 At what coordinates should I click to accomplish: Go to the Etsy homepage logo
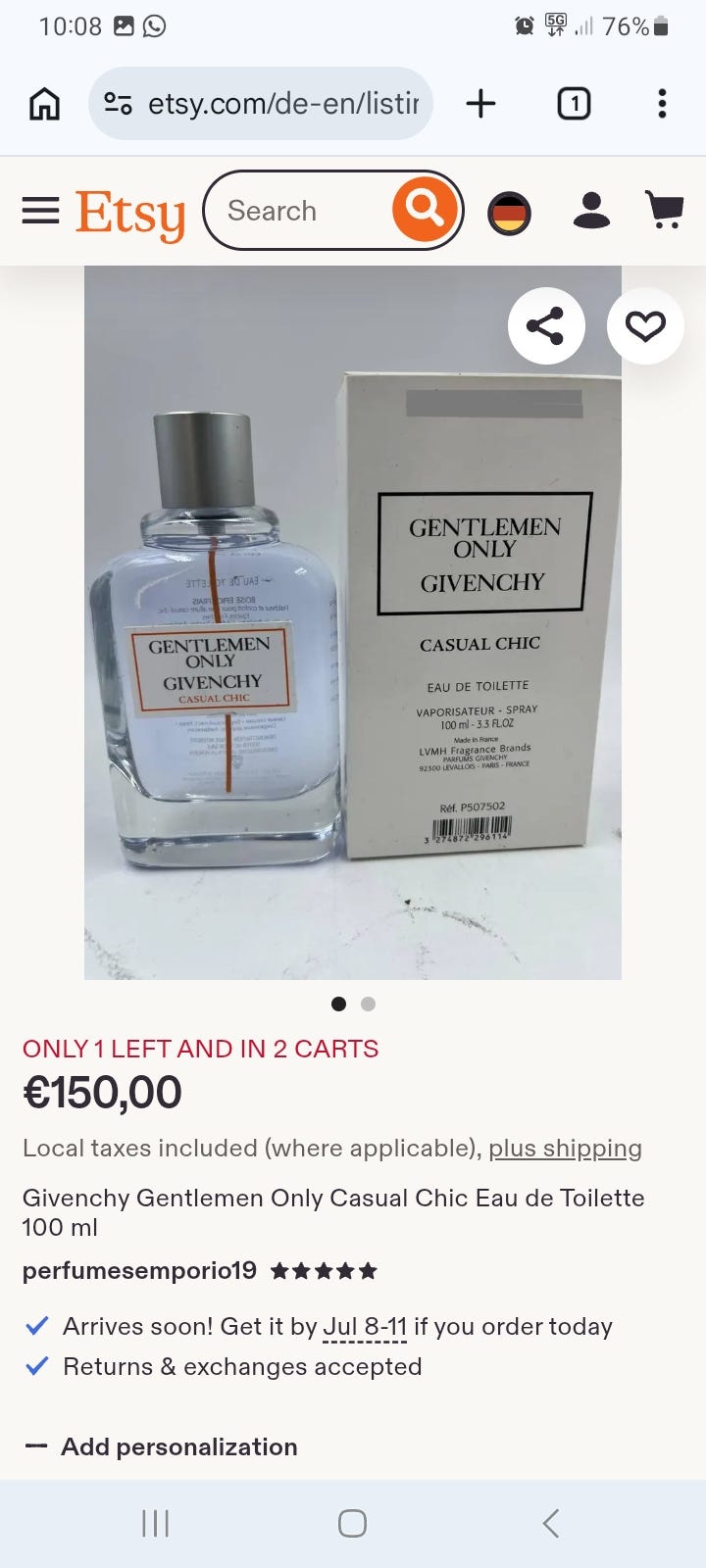click(129, 213)
